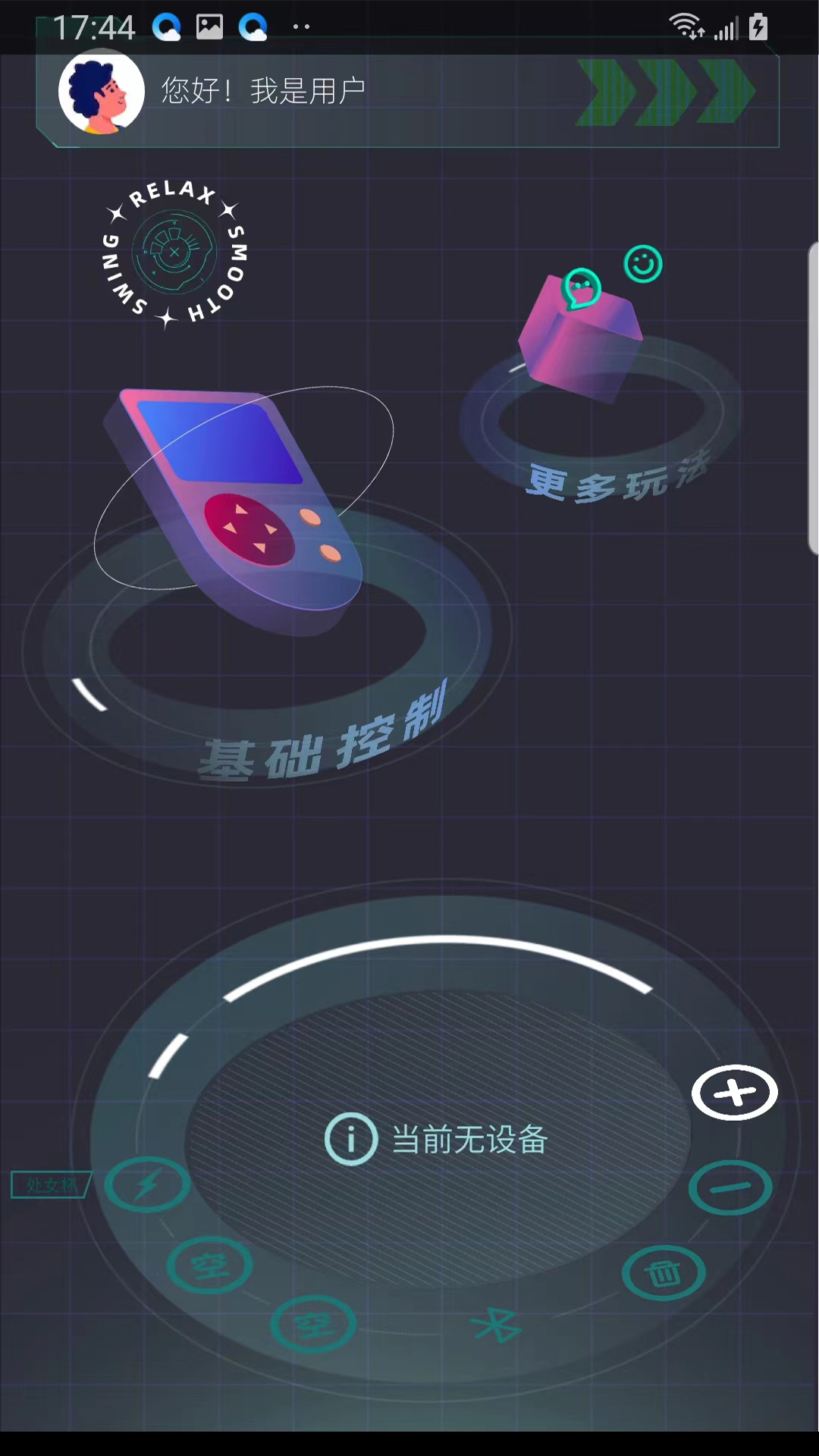Tap the lightning bolt icon

coord(147,1184)
